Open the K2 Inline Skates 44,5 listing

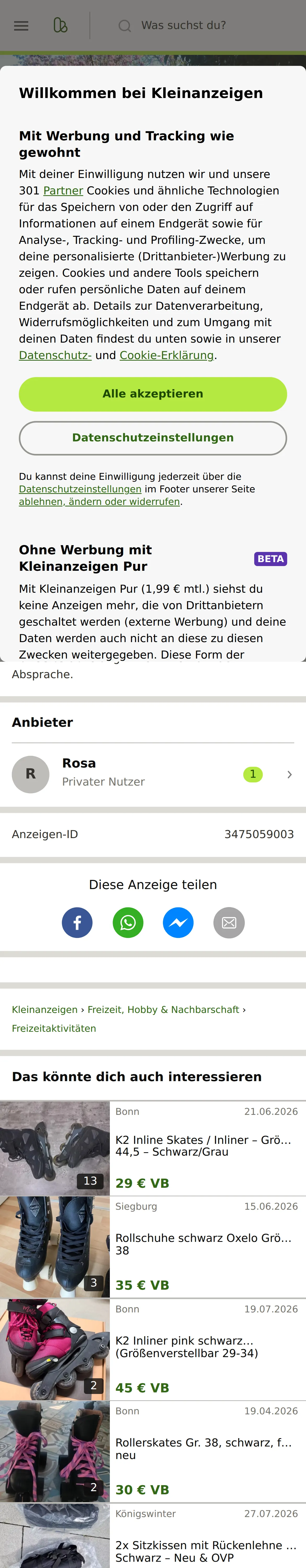click(152, 1148)
